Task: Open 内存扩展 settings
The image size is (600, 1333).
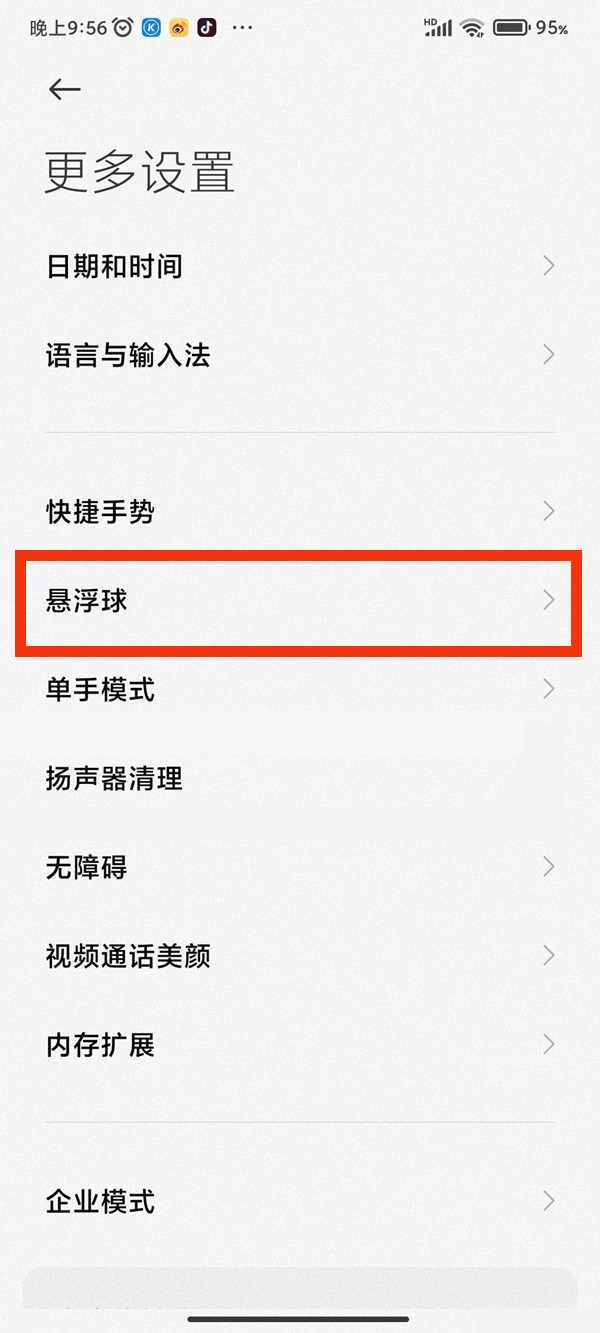Action: 300,1045
